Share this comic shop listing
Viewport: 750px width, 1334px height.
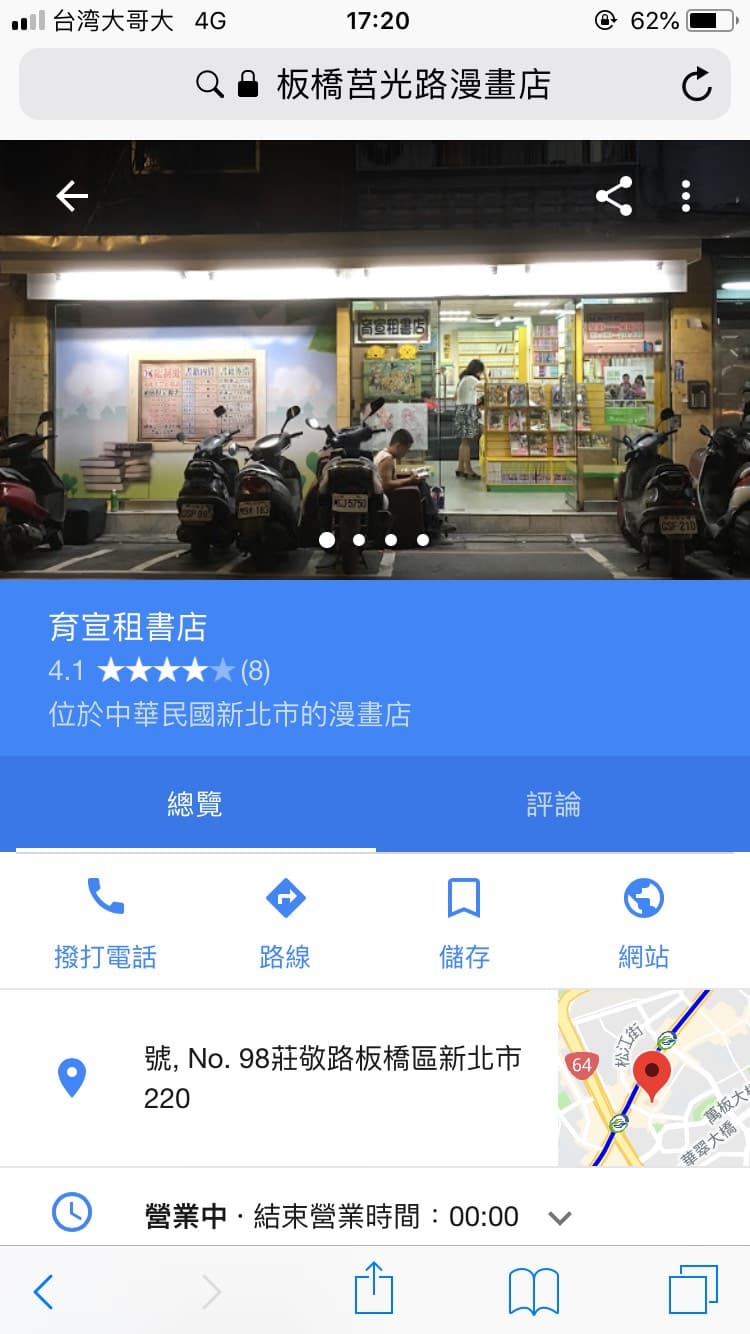tap(614, 196)
